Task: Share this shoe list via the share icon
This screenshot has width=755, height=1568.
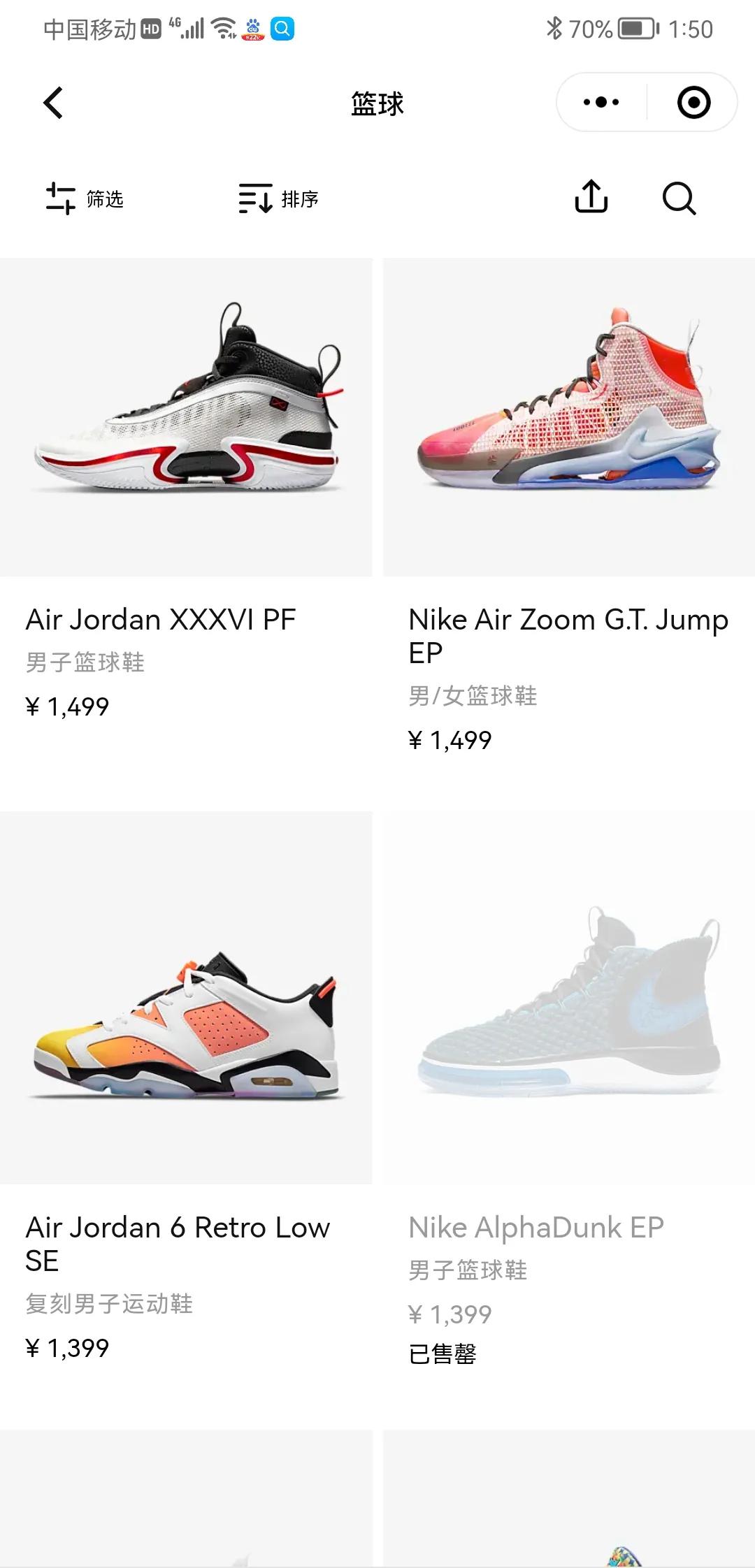Action: (591, 197)
